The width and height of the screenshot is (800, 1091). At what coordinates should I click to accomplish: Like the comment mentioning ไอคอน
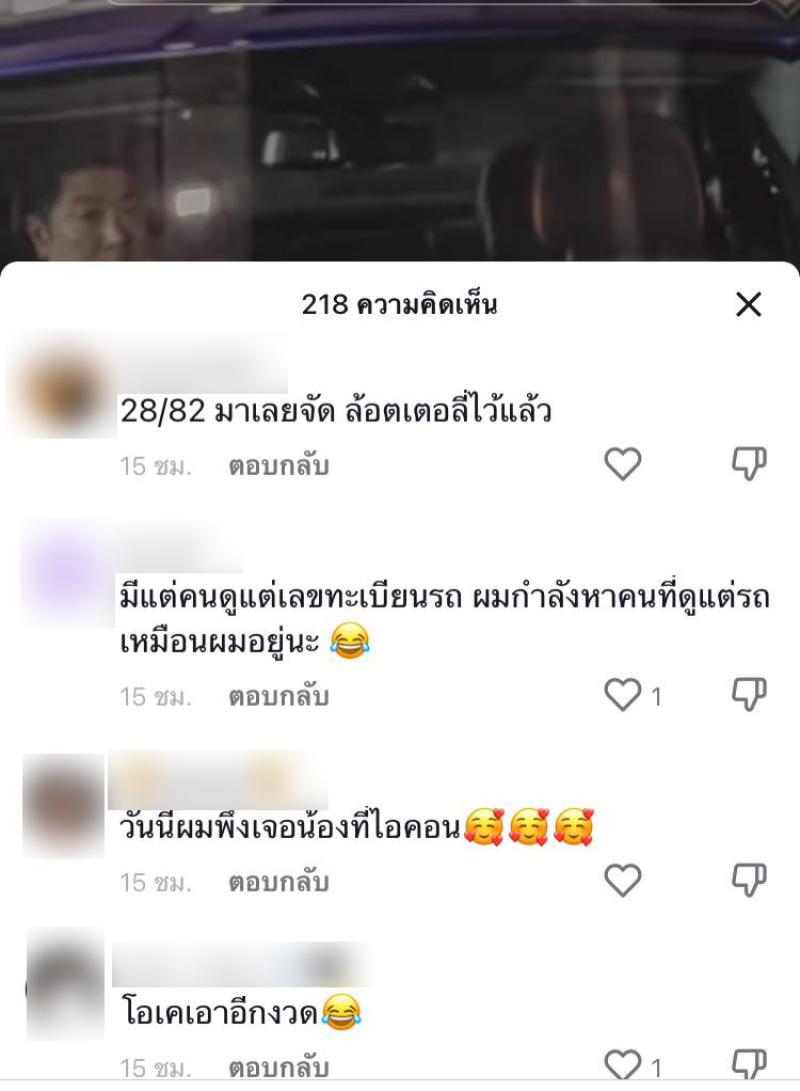pyautogui.click(x=622, y=881)
